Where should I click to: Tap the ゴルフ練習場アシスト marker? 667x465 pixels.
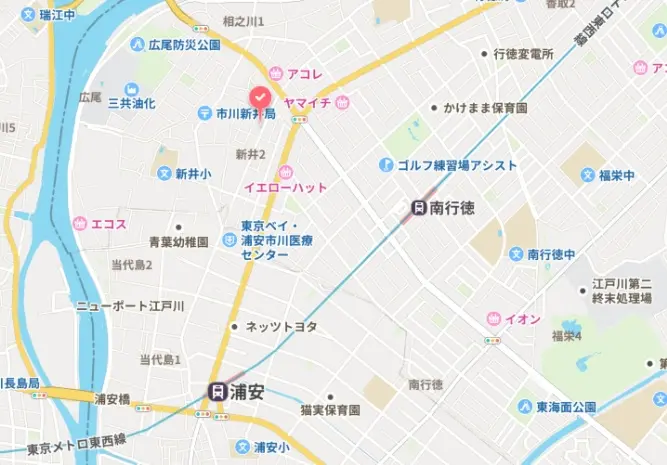tap(386, 165)
